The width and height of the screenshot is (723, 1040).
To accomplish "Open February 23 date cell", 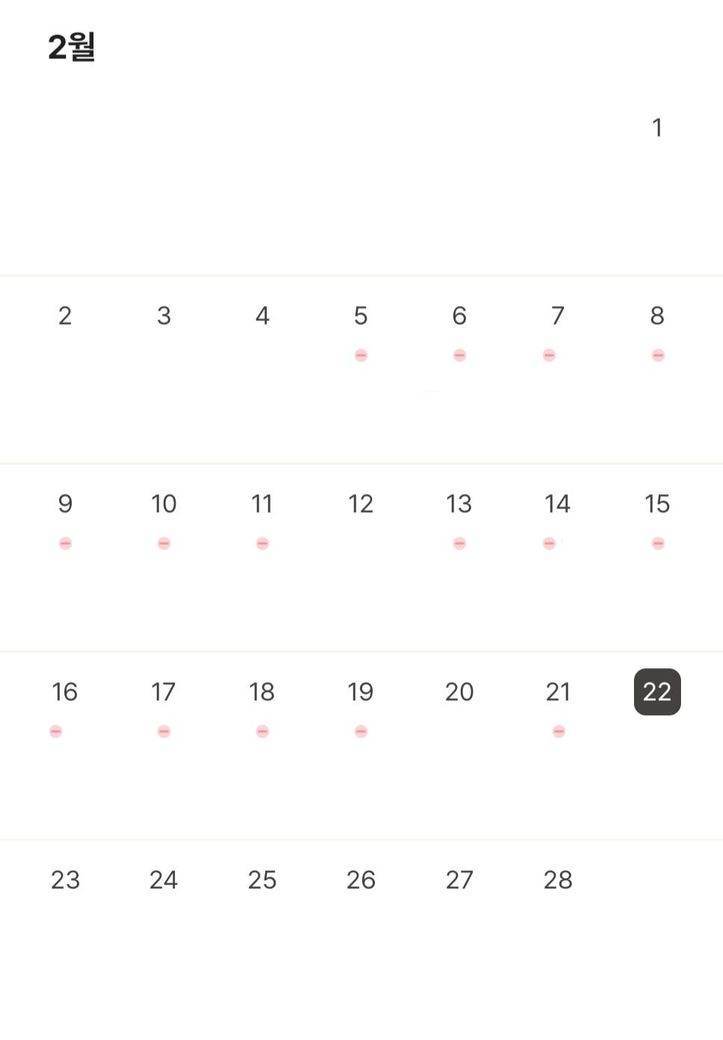I will tap(65, 880).
